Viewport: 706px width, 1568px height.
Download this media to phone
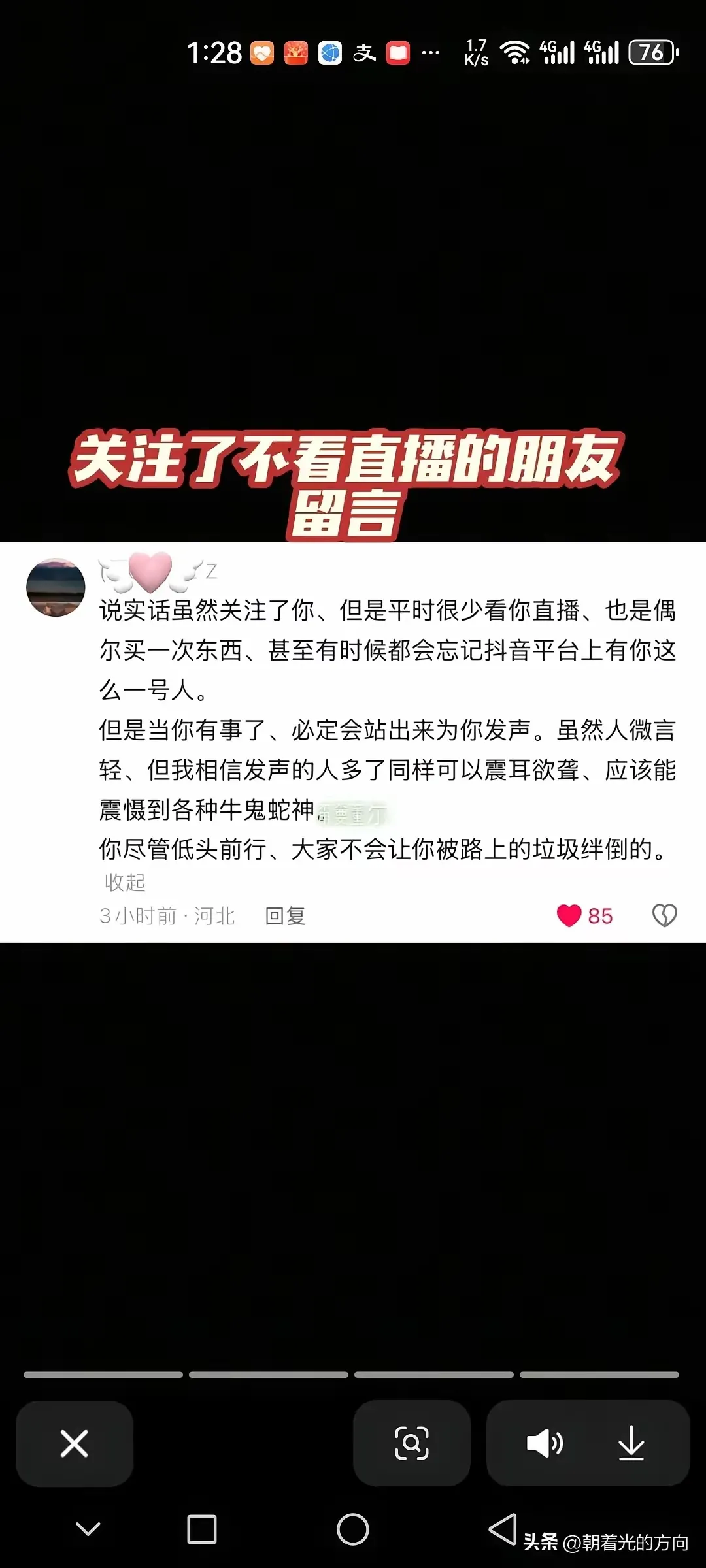[x=631, y=1443]
